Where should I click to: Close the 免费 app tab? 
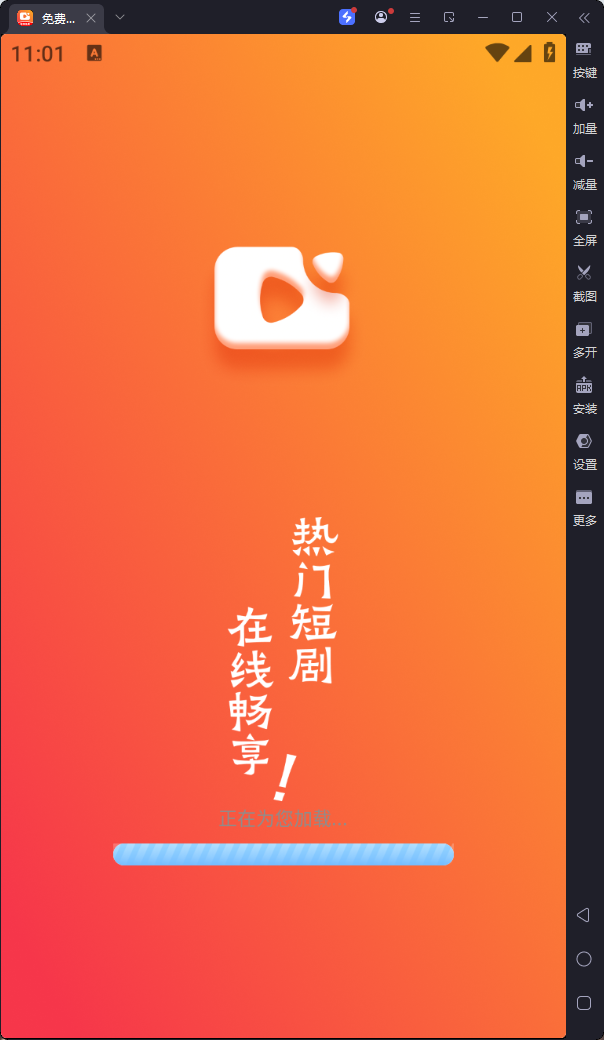tap(90, 17)
